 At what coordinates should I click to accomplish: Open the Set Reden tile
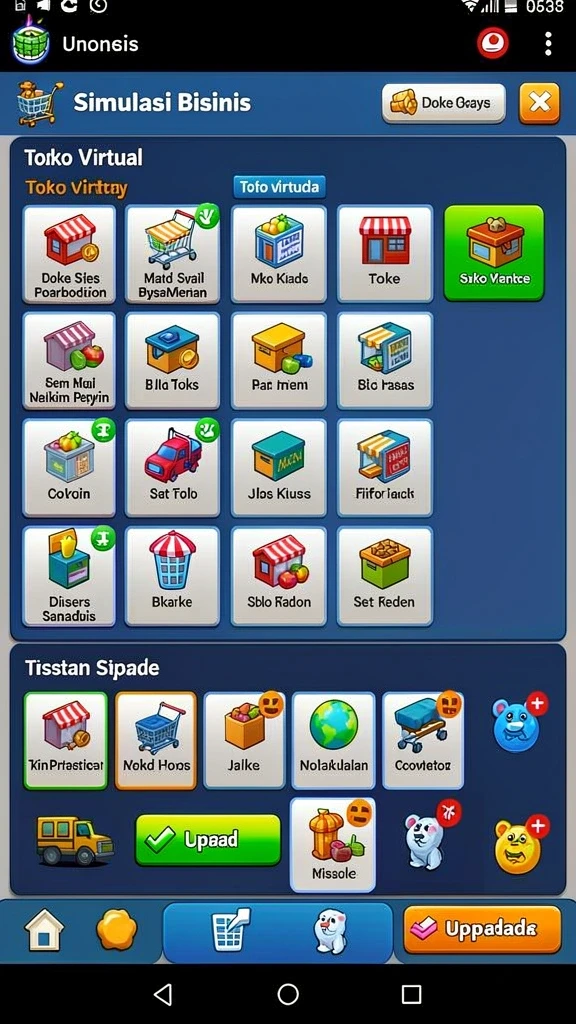(x=384, y=577)
